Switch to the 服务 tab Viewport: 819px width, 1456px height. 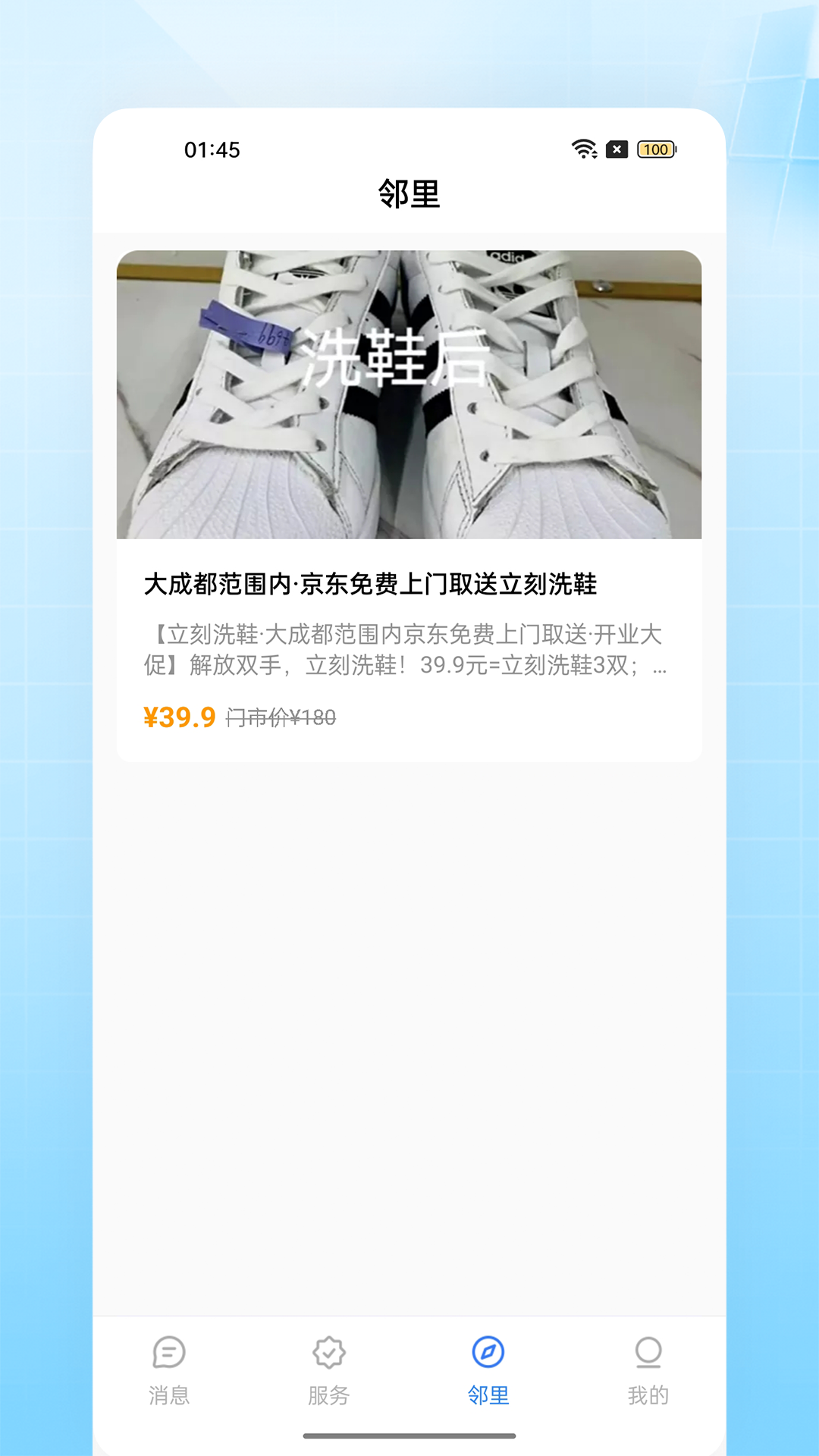point(328,1370)
